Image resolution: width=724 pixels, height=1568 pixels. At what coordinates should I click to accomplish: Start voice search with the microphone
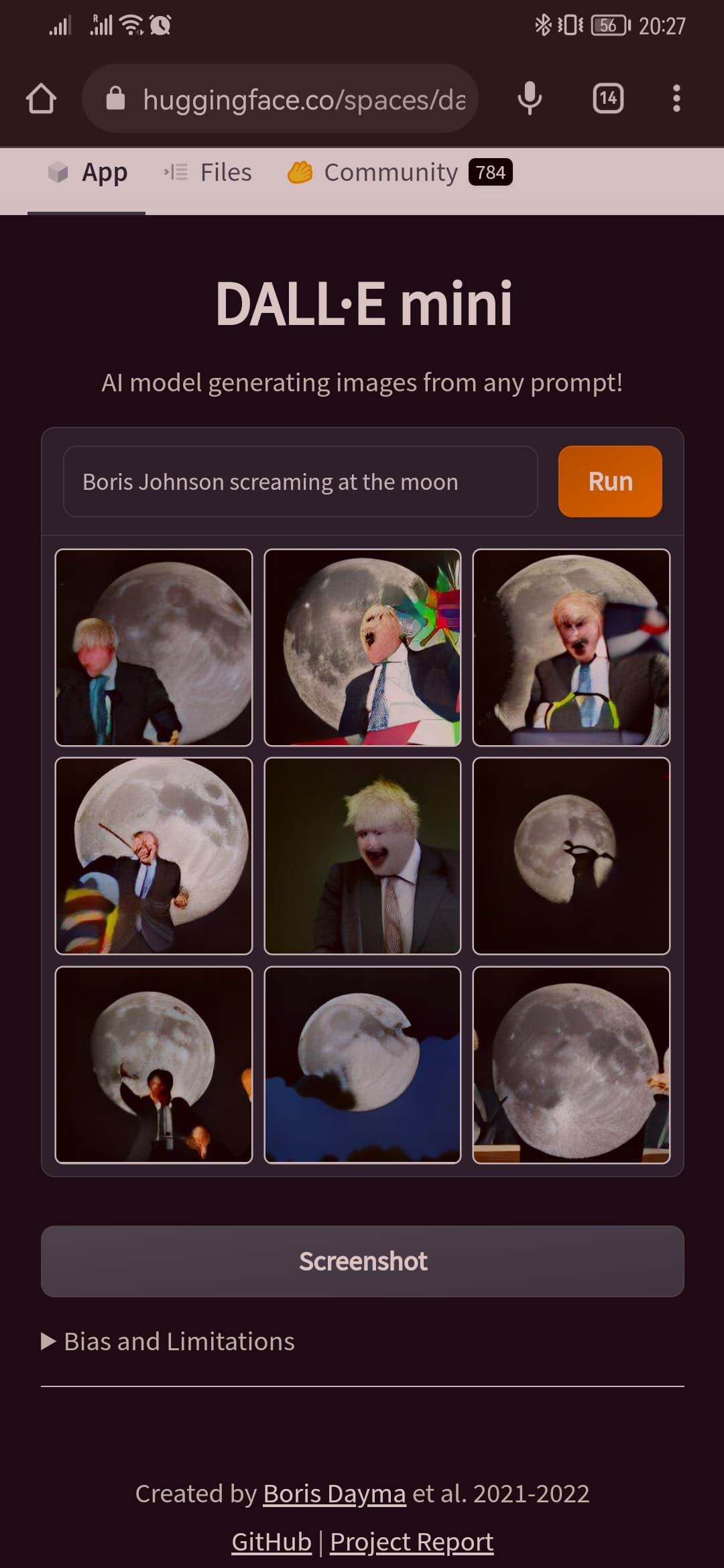point(530,99)
